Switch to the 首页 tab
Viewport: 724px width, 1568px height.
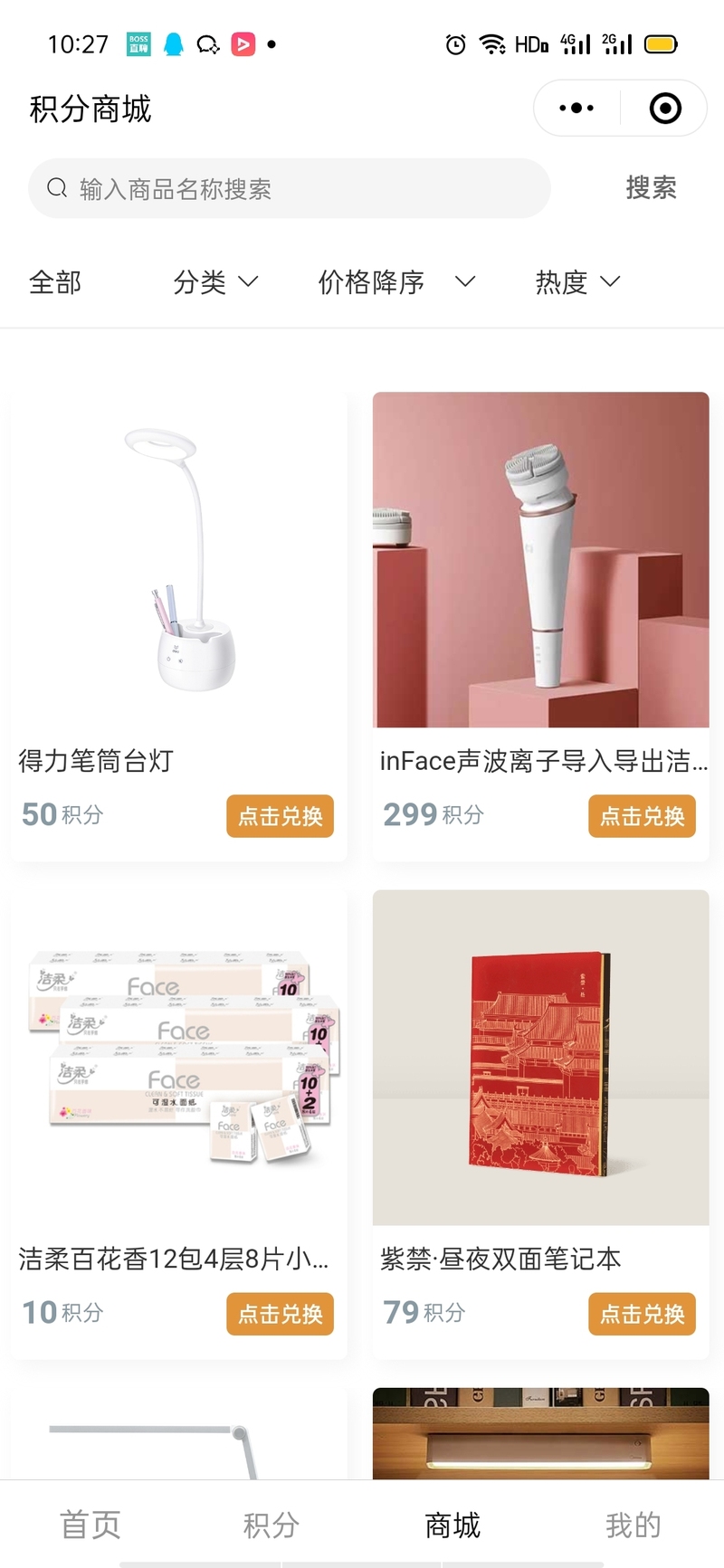click(x=90, y=1525)
